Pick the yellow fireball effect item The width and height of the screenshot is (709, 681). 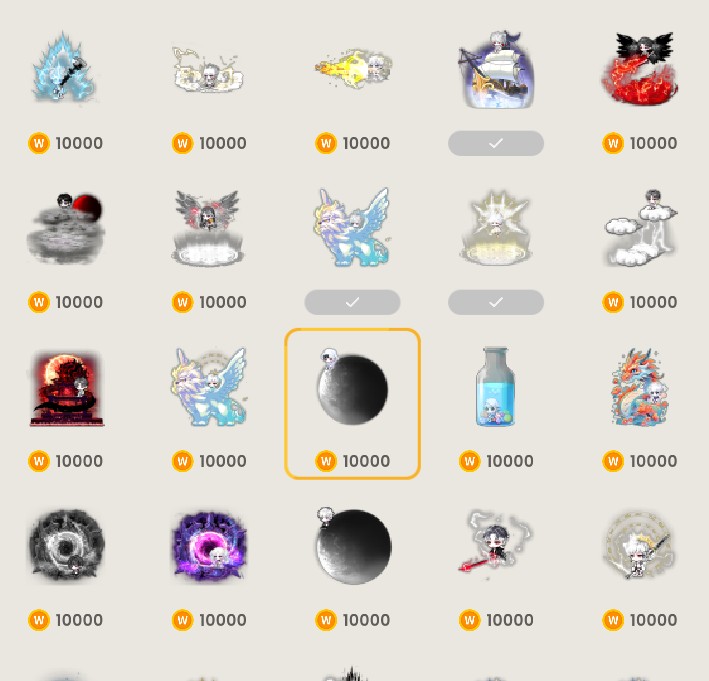click(352, 68)
